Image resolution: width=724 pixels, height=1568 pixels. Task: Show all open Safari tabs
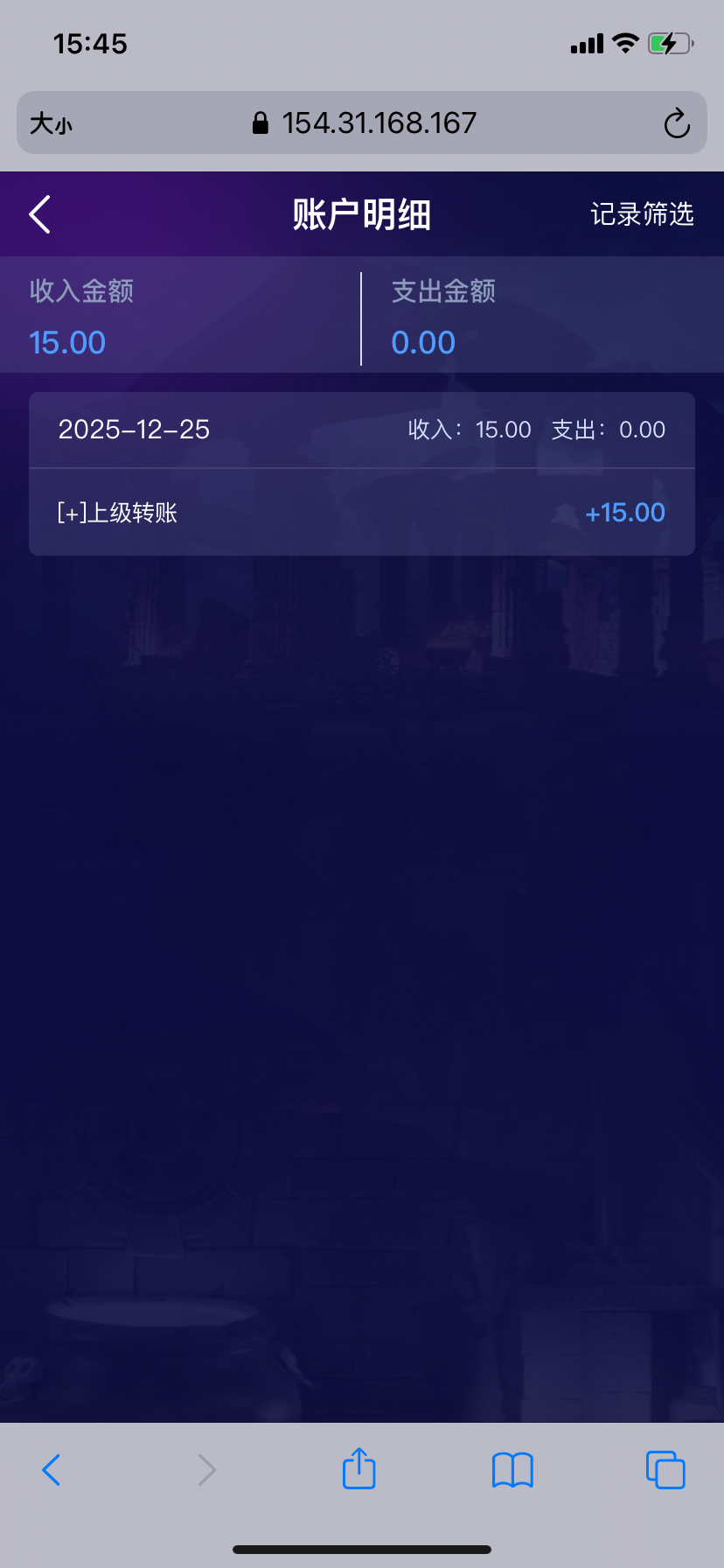point(665,1470)
